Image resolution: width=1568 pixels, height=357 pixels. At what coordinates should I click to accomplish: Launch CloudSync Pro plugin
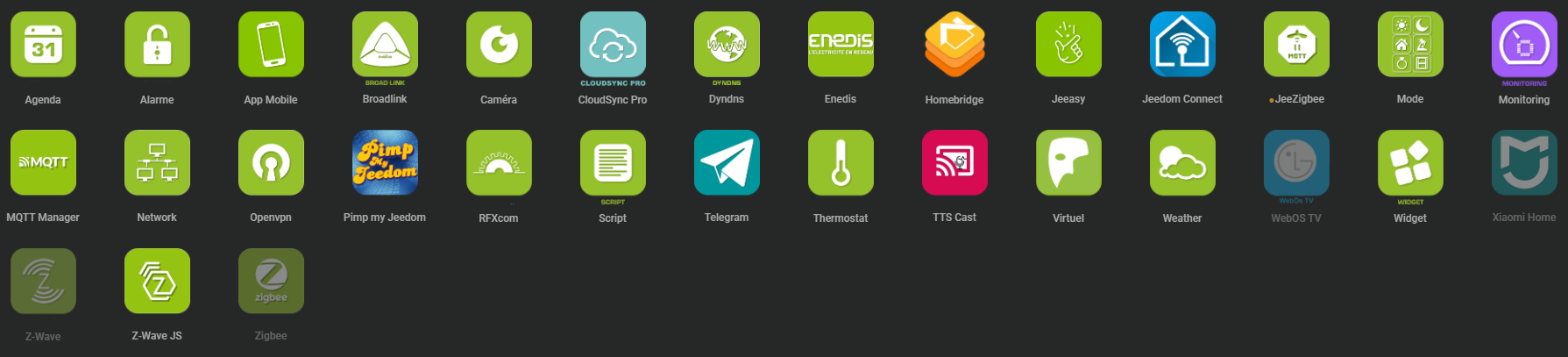[613, 45]
